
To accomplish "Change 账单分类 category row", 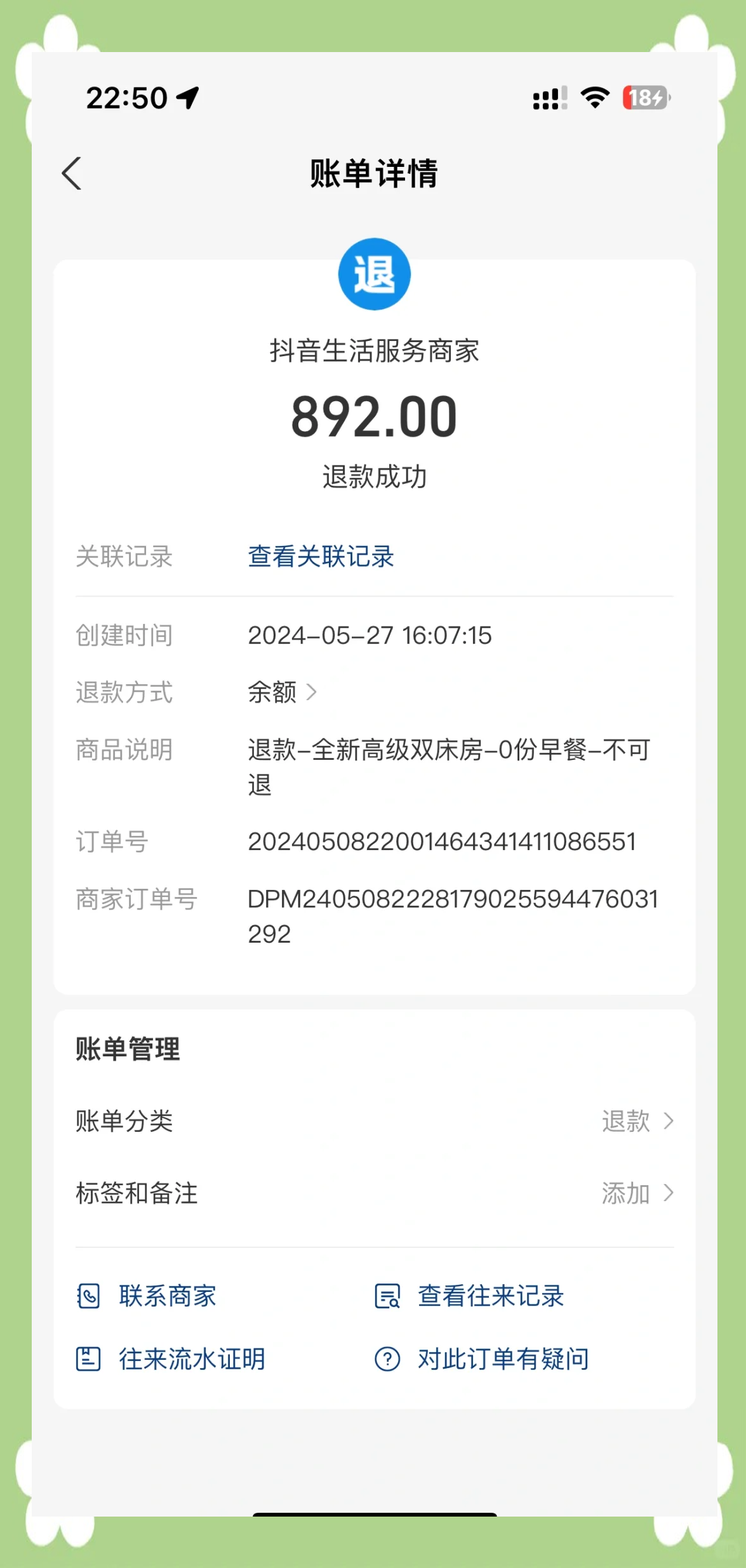I will pos(374,1121).
